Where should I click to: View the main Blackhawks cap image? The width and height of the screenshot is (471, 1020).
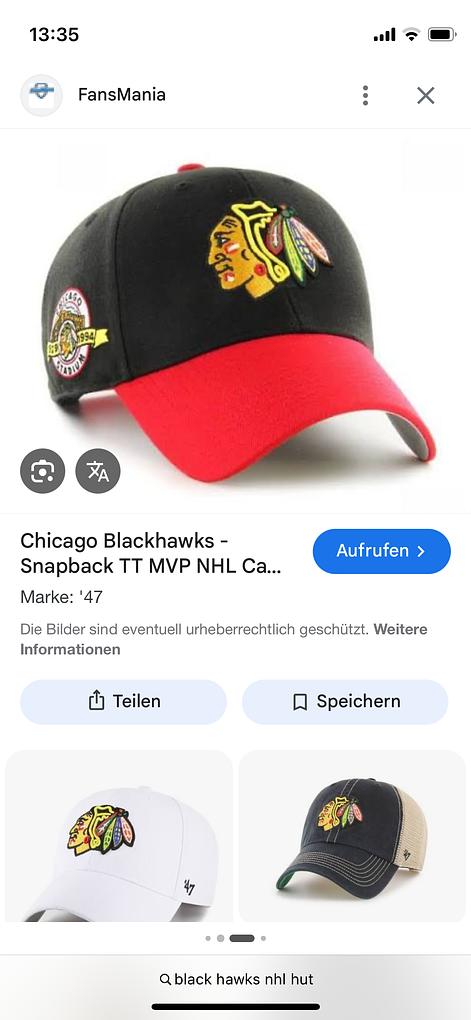(x=236, y=321)
